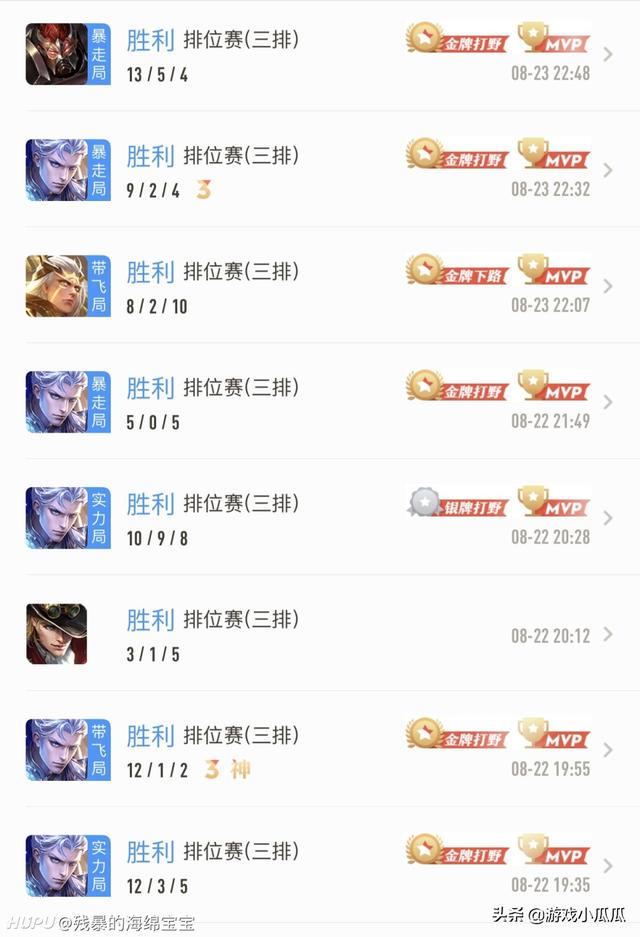The width and height of the screenshot is (640, 937).
Task: Open the 12/1/2 match from 08-22 19:55
Action: click(x=320, y=751)
